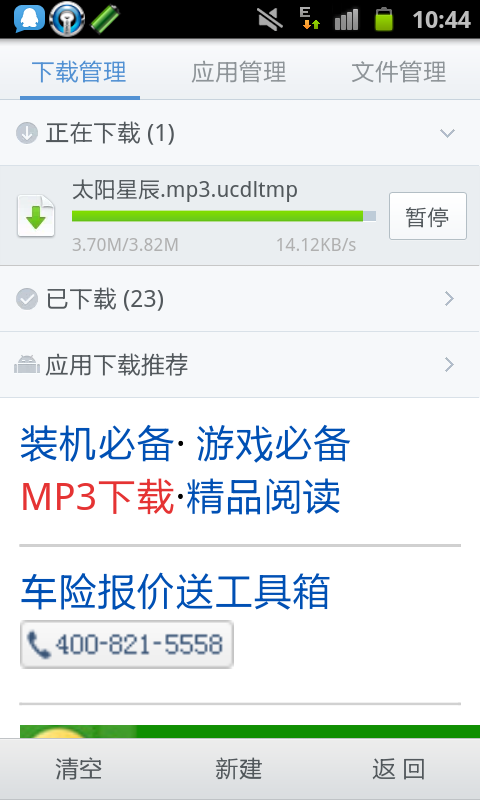480x800 pixels.
Task: Open the 游戏必备 link
Action: coord(273,444)
